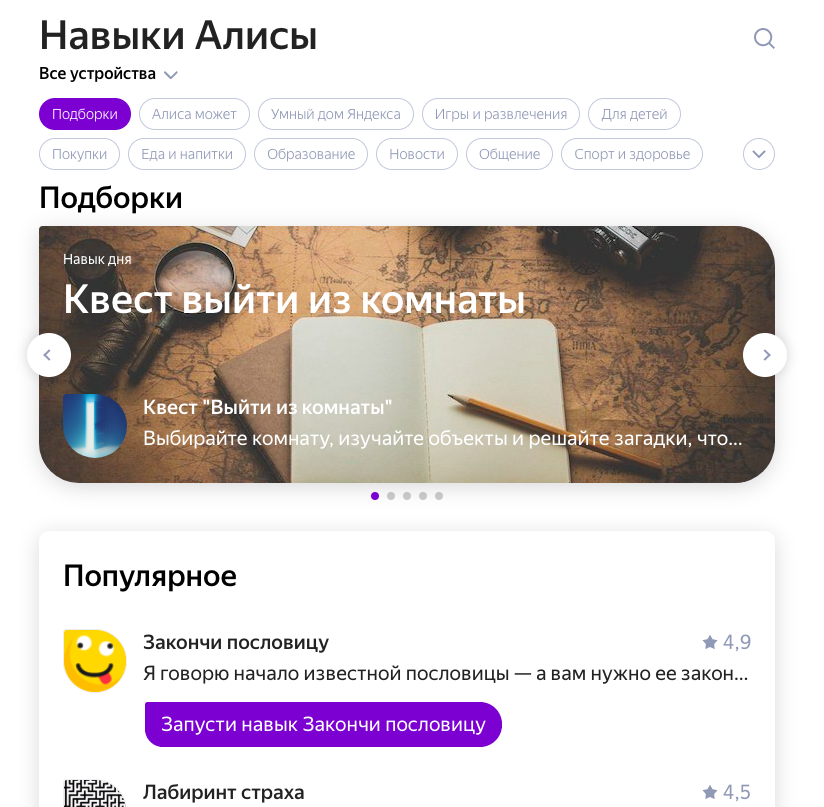The image size is (824, 807).
Task: Expand the full categories list chevron
Action: coord(759,154)
